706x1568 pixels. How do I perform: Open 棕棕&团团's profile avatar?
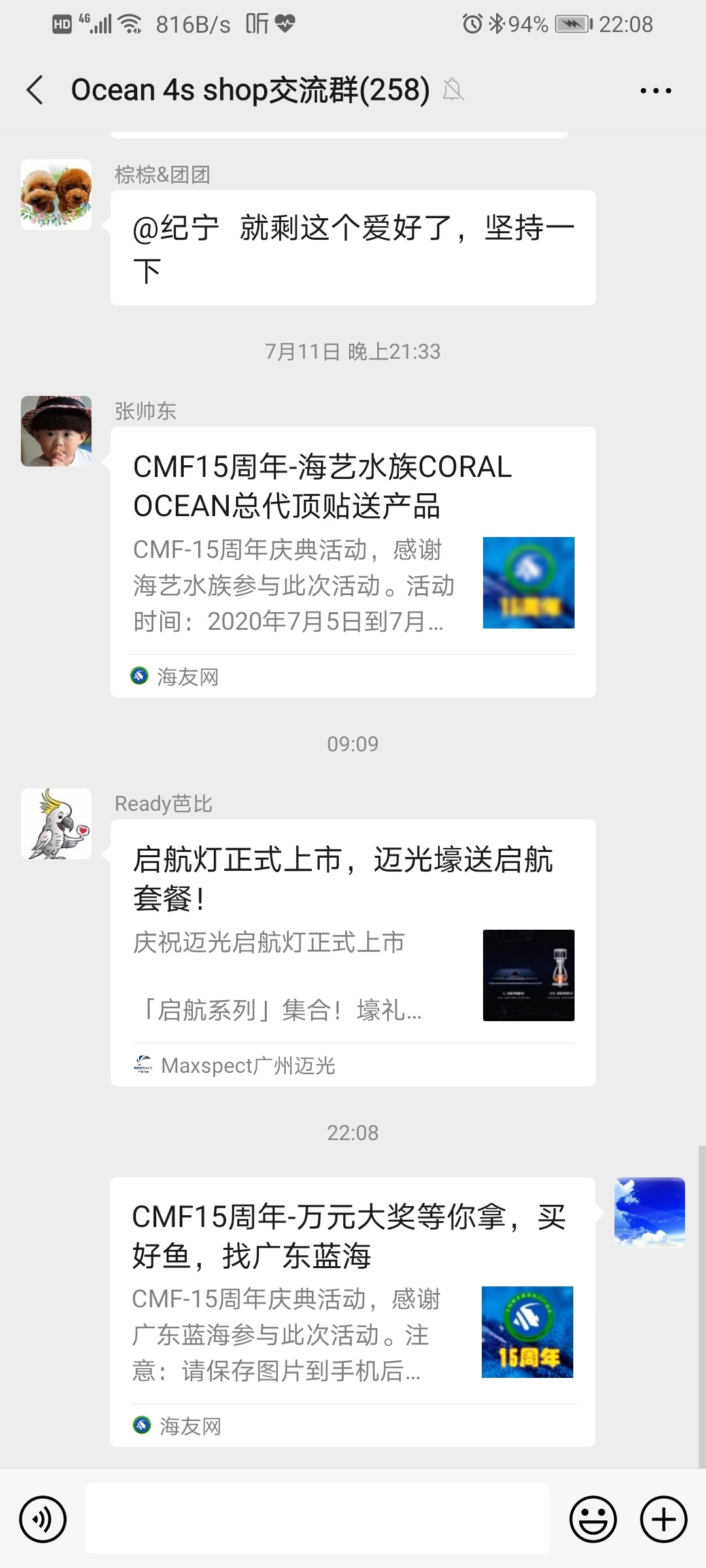[56, 195]
